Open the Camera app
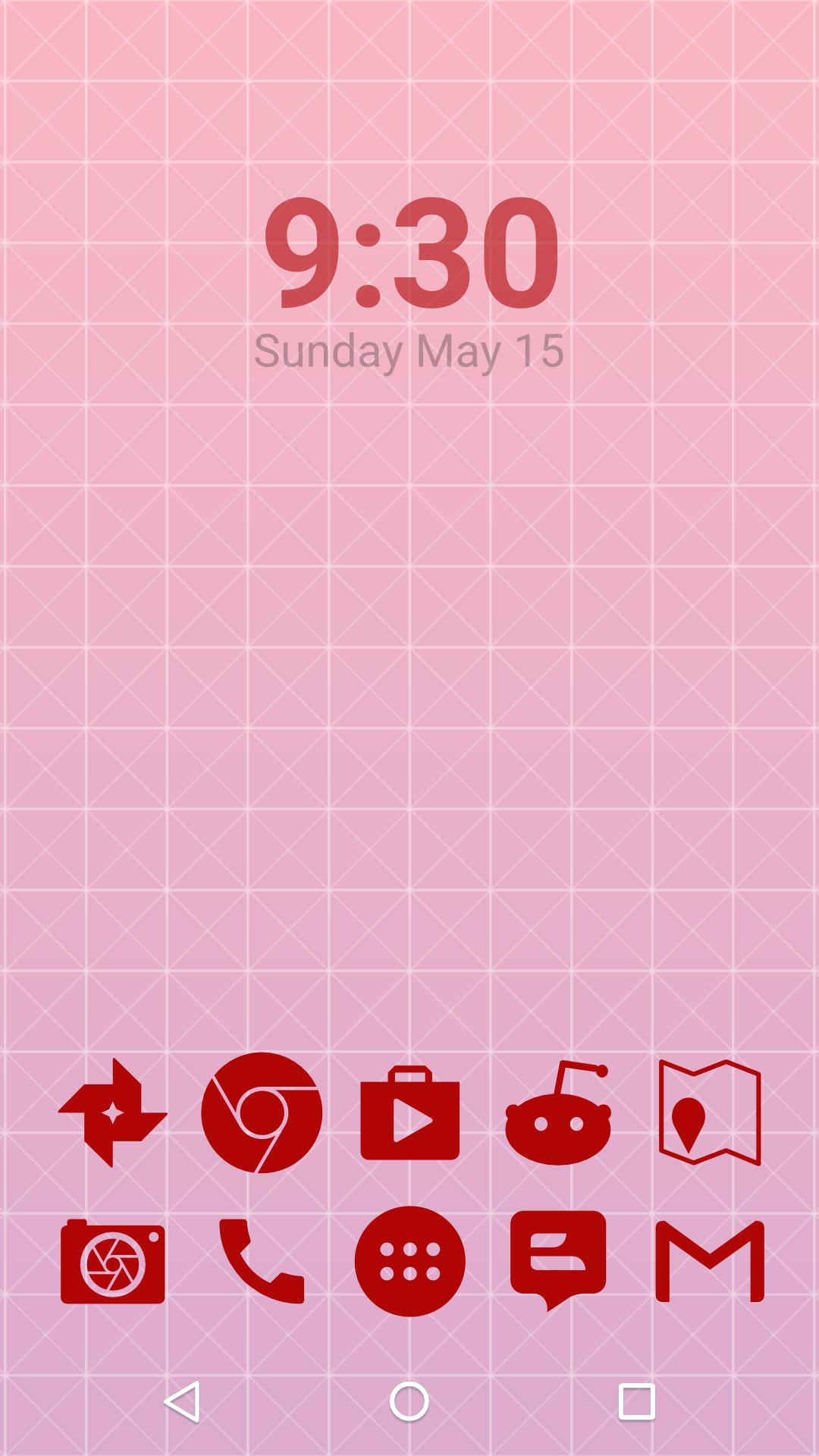 tap(112, 1262)
